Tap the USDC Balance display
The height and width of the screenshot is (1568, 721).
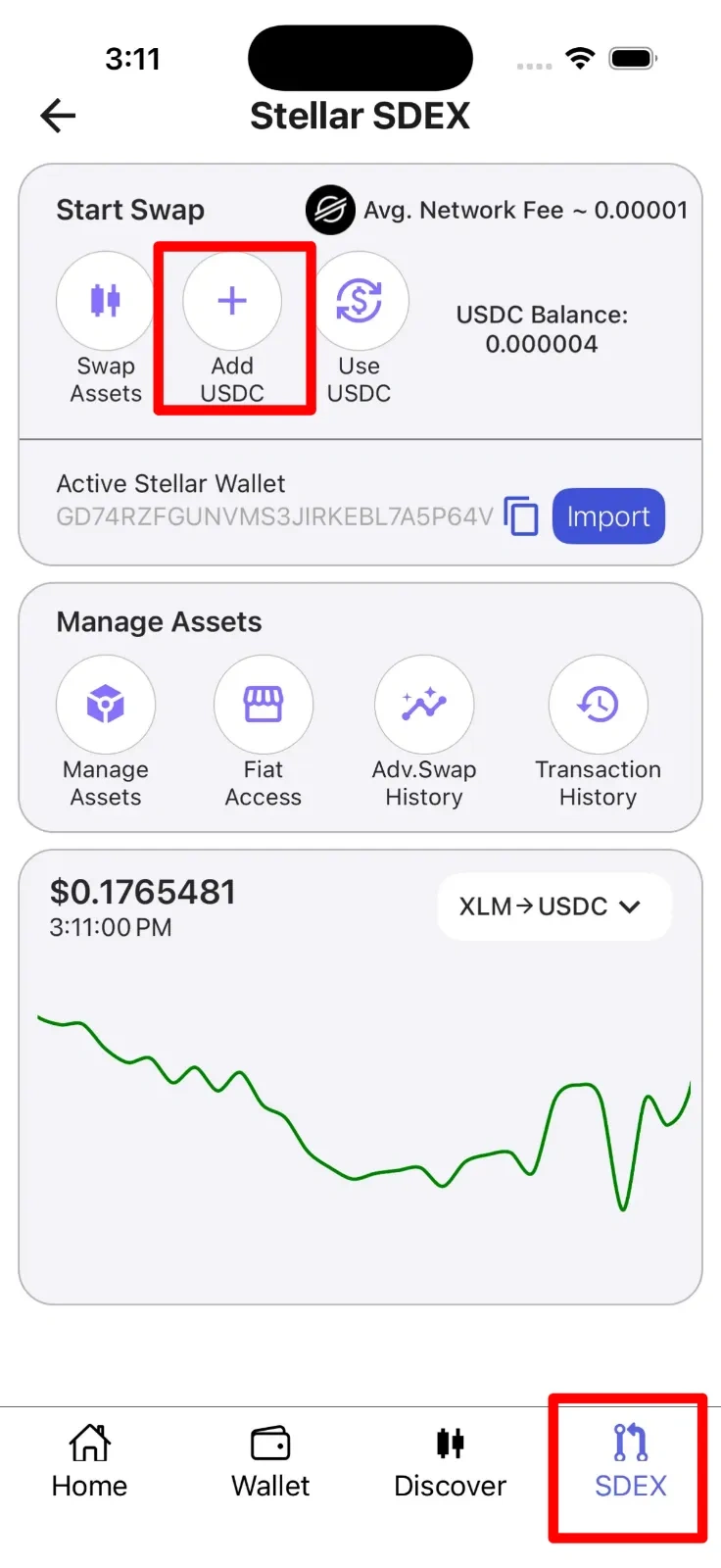click(541, 329)
